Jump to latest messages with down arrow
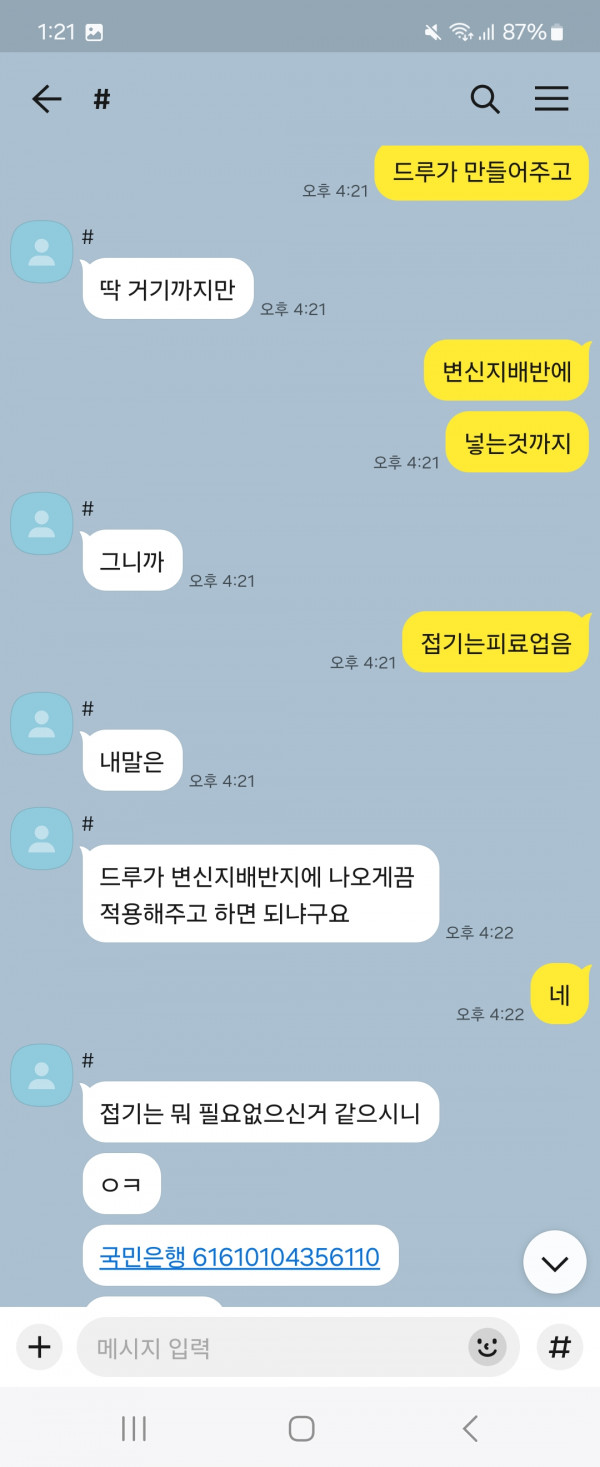Image resolution: width=600 pixels, height=1467 pixels. [x=554, y=1262]
